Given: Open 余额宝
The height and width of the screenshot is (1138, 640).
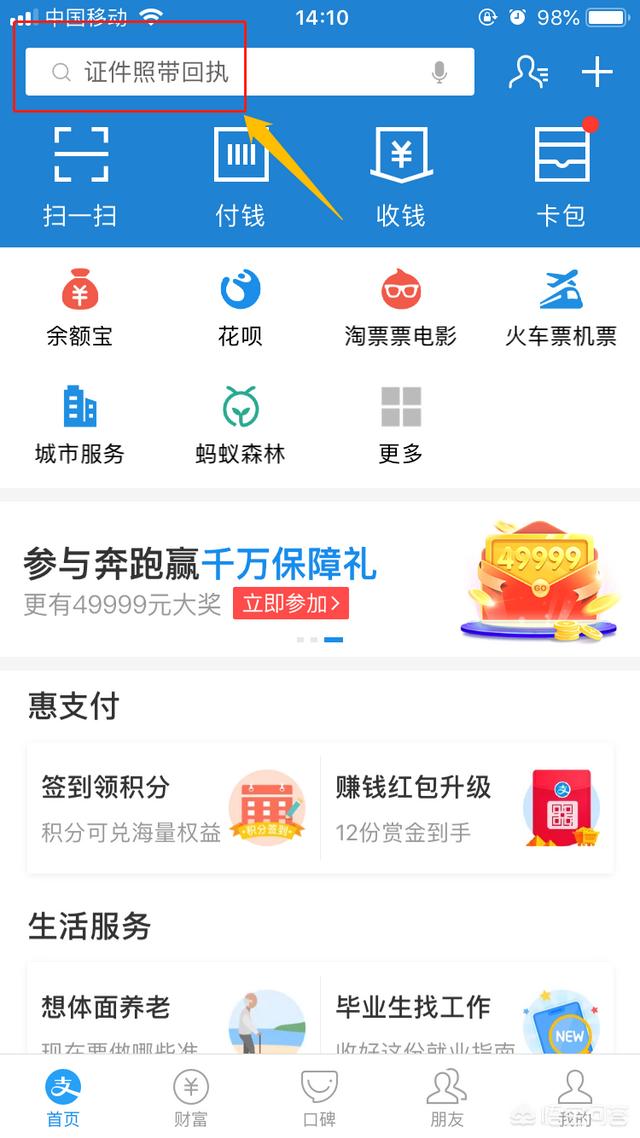Looking at the screenshot, I should (x=80, y=307).
